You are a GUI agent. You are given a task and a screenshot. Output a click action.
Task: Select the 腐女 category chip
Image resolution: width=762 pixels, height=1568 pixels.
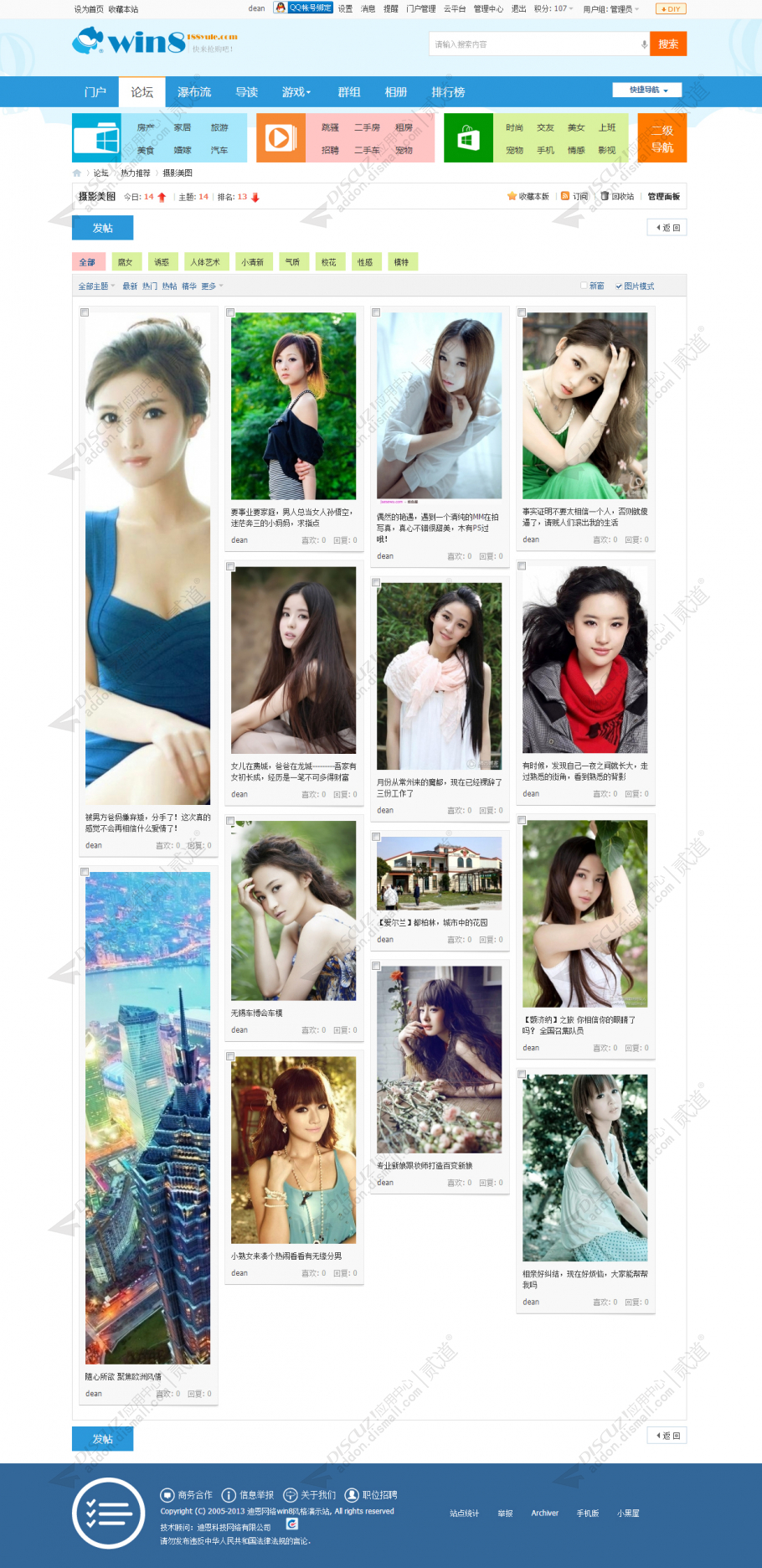coord(125,262)
